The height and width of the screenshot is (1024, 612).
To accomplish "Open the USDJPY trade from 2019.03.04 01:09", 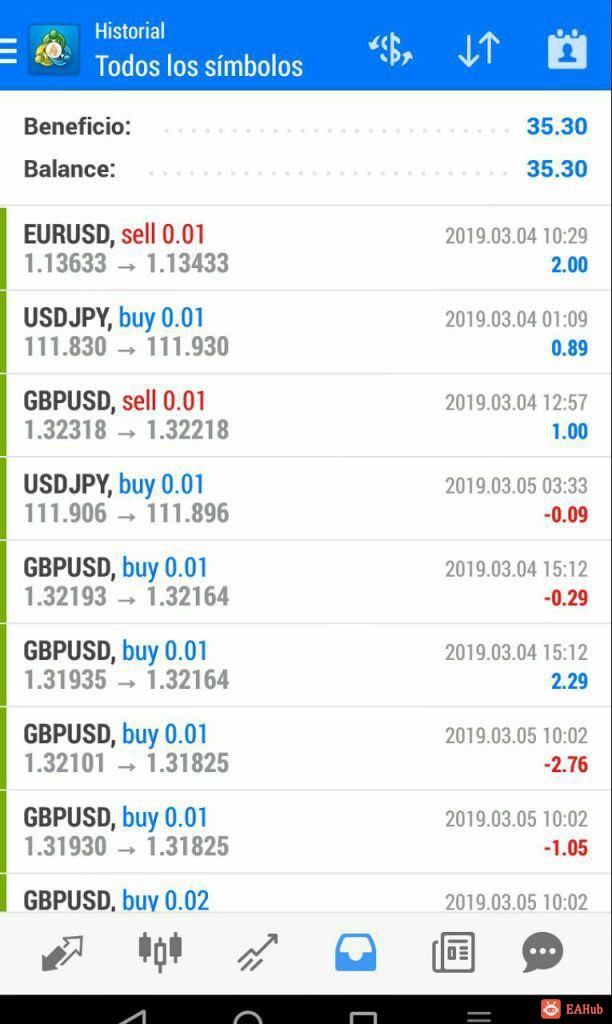I will 306,332.
